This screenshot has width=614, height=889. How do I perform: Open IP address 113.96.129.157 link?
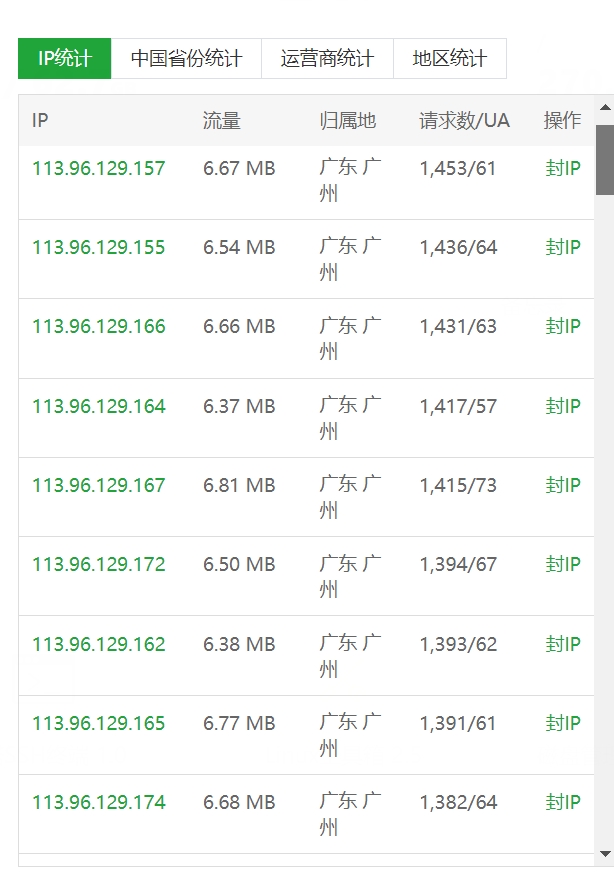point(98,168)
